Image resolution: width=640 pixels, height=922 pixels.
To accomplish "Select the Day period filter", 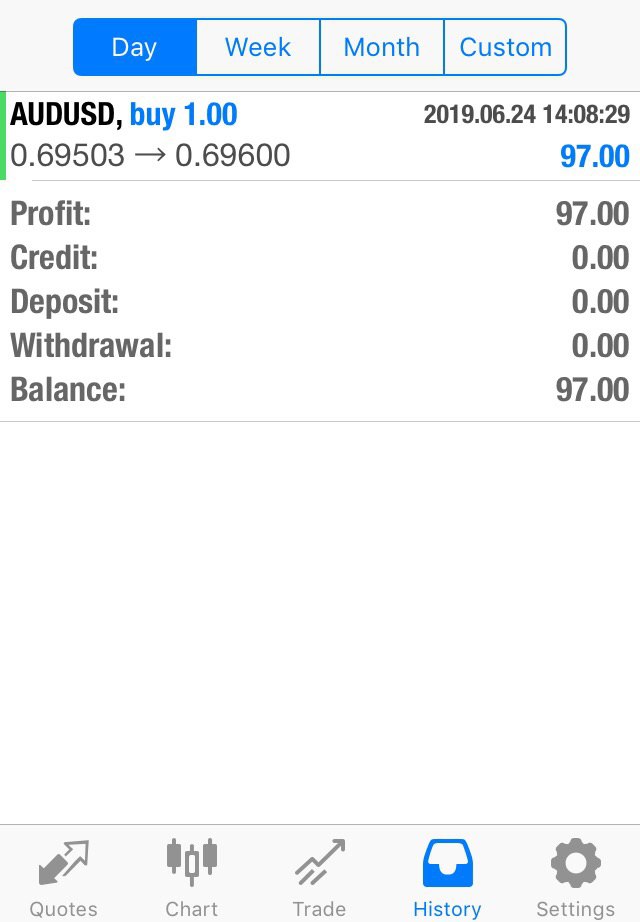I will point(135,47).
